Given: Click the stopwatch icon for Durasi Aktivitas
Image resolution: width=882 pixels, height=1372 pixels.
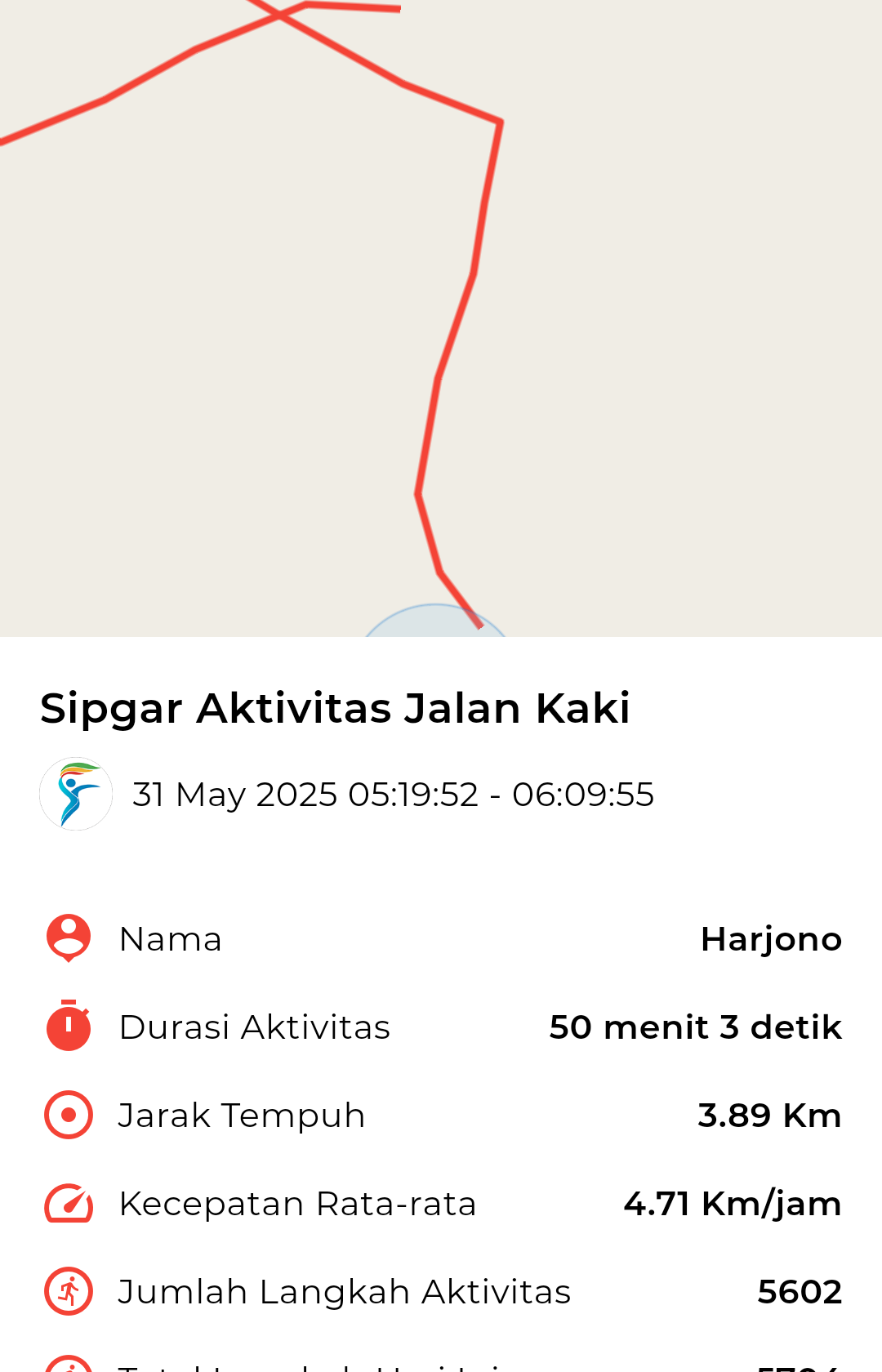Looking at the screenshot, I should click(68, 1027).
